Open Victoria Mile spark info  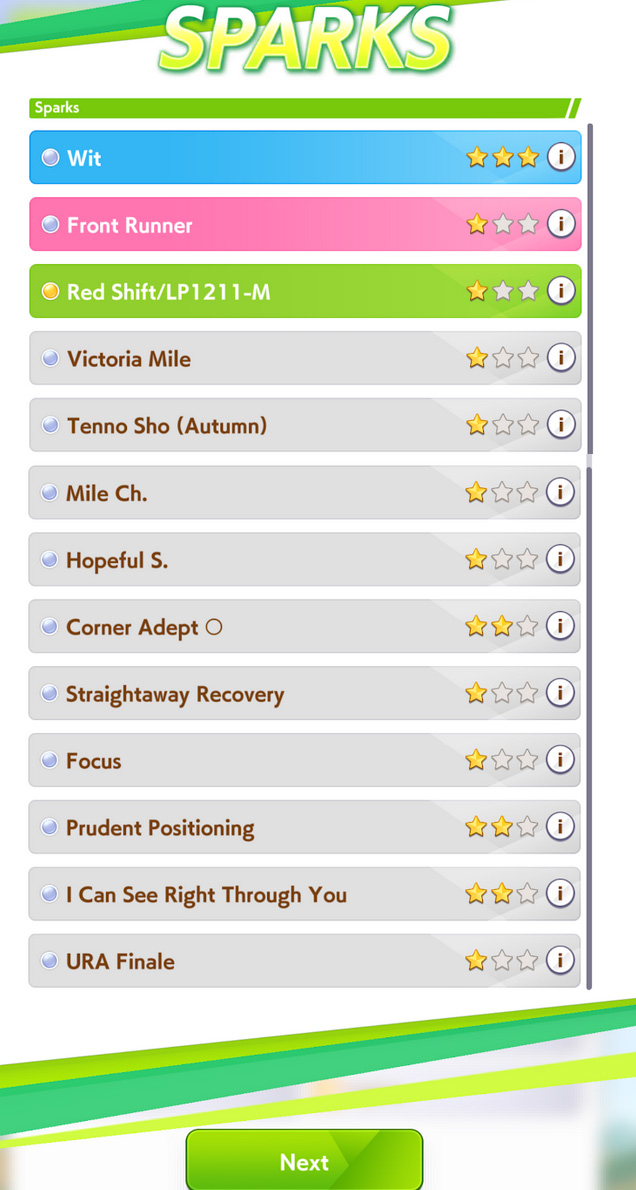[561, 358]
